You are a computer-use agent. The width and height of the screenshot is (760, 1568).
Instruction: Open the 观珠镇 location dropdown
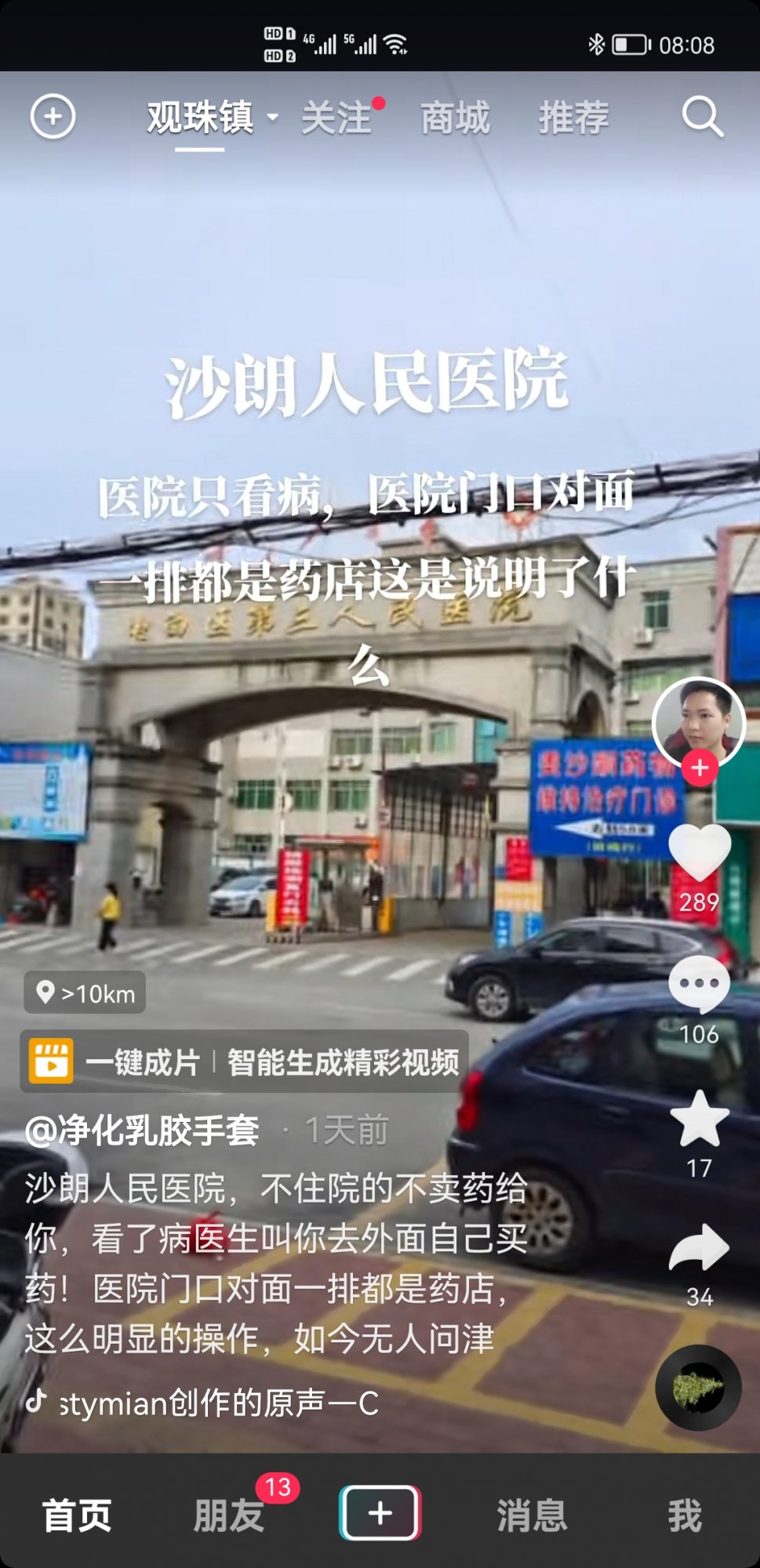tap(212, 118)
